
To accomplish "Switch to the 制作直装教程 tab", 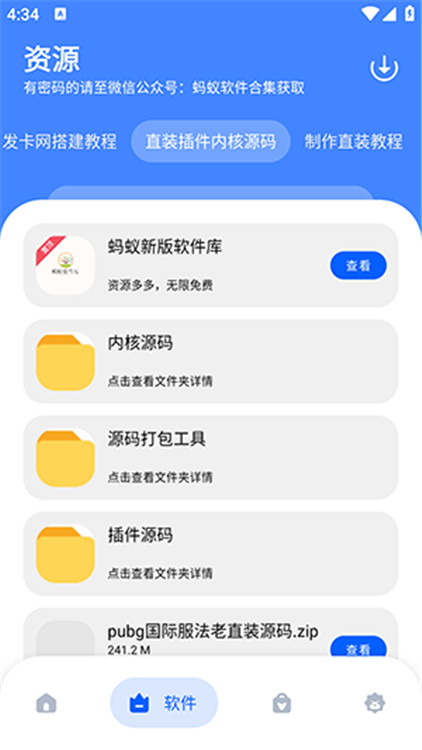I will coord(354,141).
